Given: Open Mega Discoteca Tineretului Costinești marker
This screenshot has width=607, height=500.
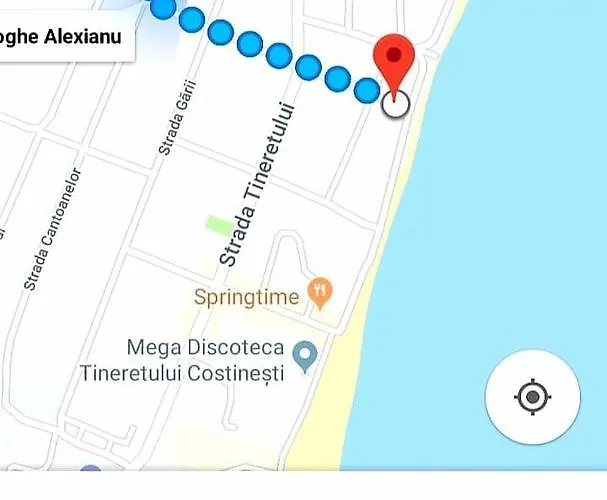Looking at the screenshot, I should [x=305, y=354].
